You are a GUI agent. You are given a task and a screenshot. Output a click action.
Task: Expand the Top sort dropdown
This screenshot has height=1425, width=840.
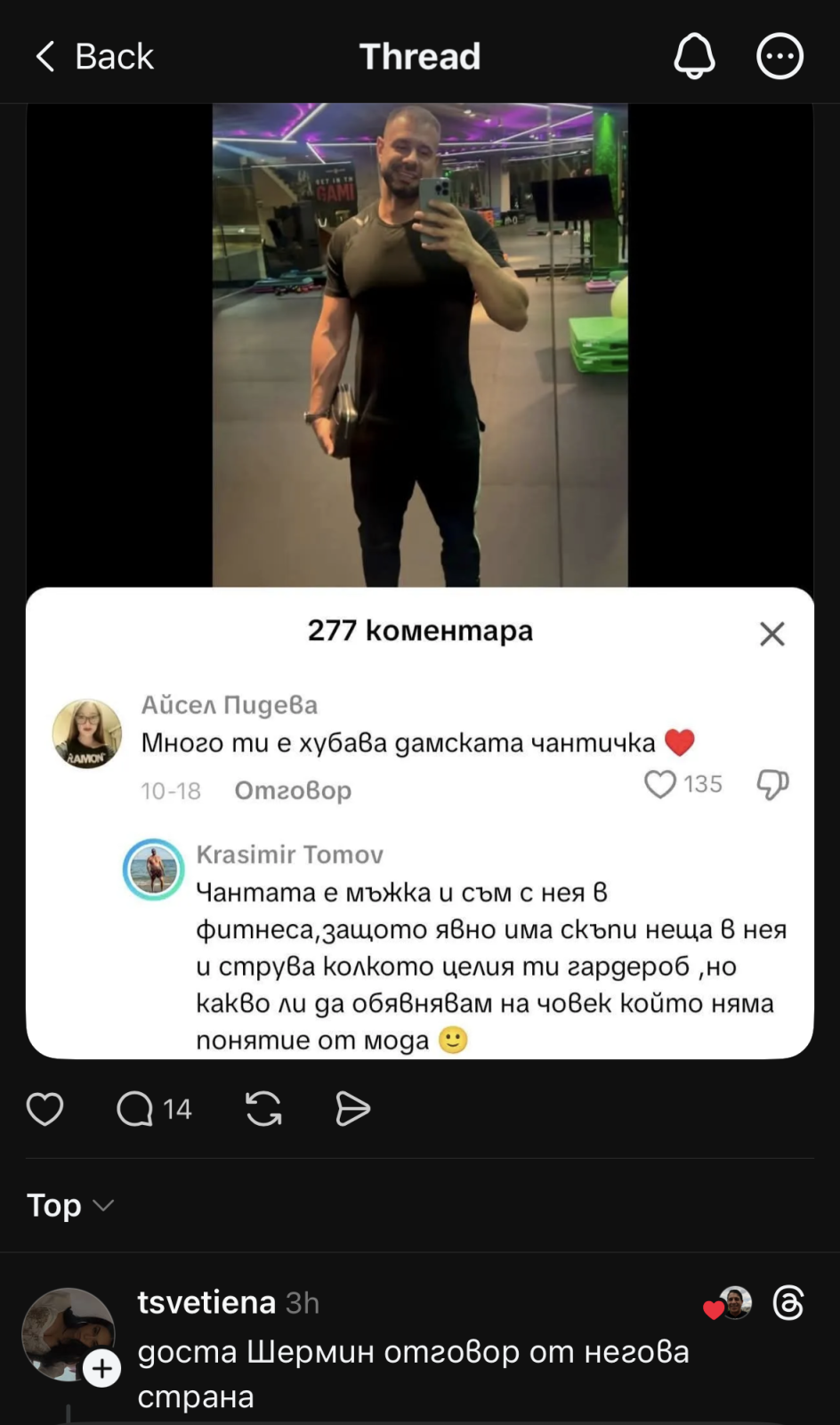pyautogui.click(x=70, y=1205)
